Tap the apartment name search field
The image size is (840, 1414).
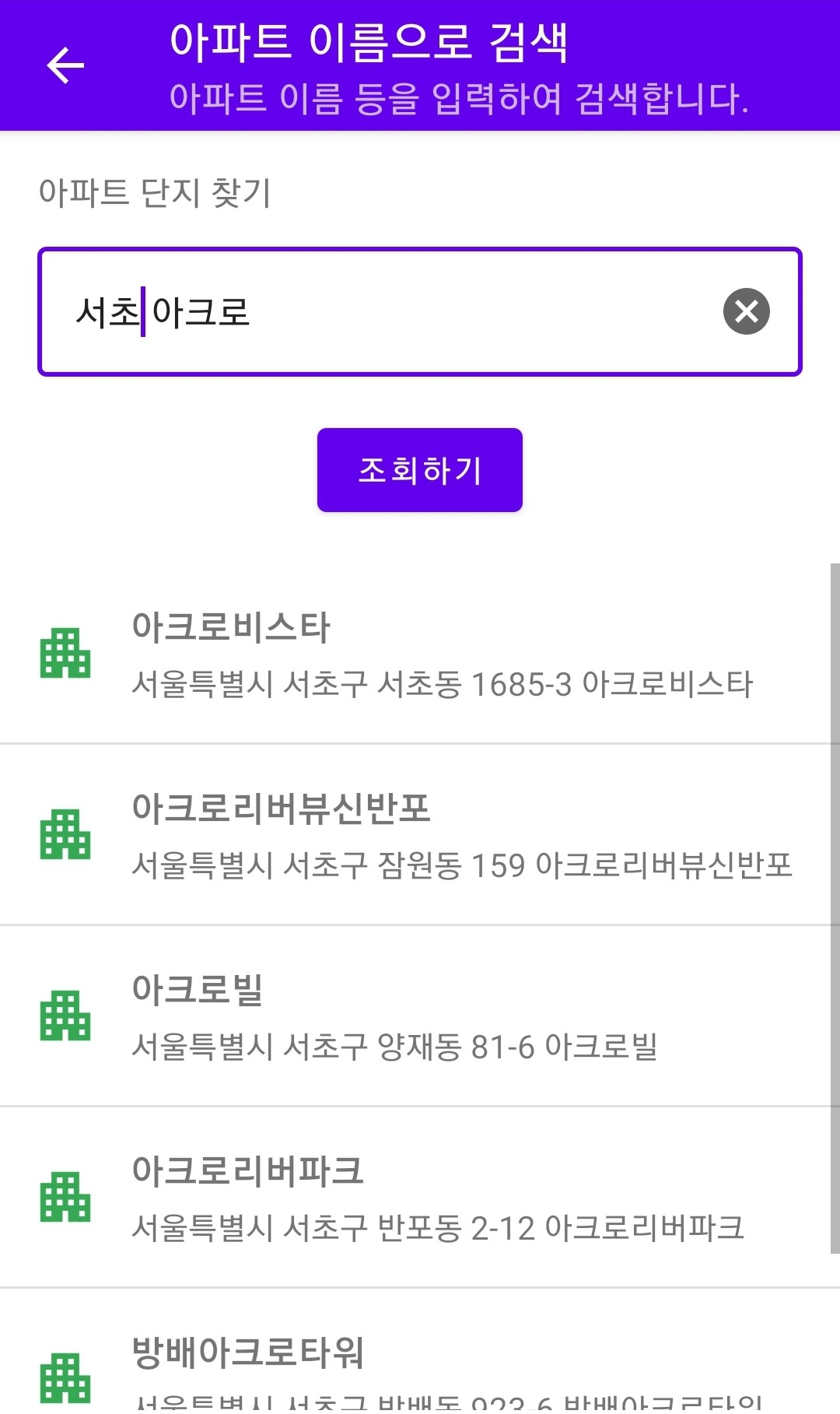pos(389,312)
